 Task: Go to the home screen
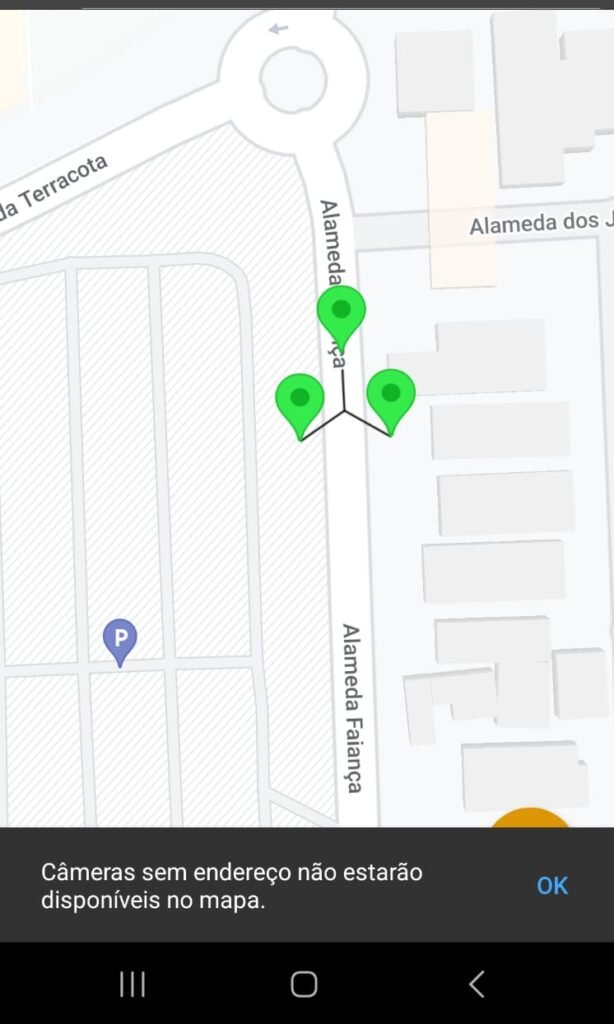coord(304,984)
